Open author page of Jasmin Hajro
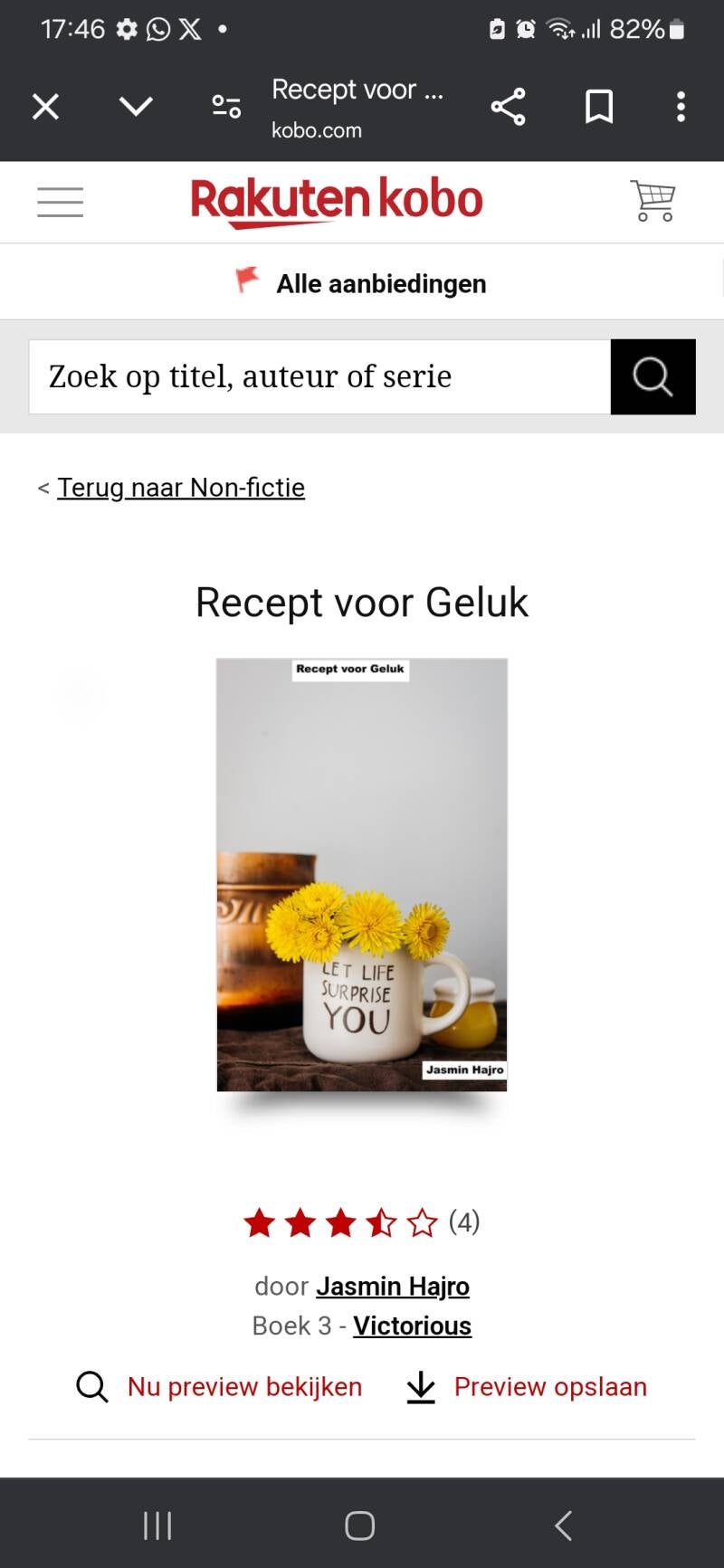The width and height of the screenshot is (724, 1568). click(393, 1286)
